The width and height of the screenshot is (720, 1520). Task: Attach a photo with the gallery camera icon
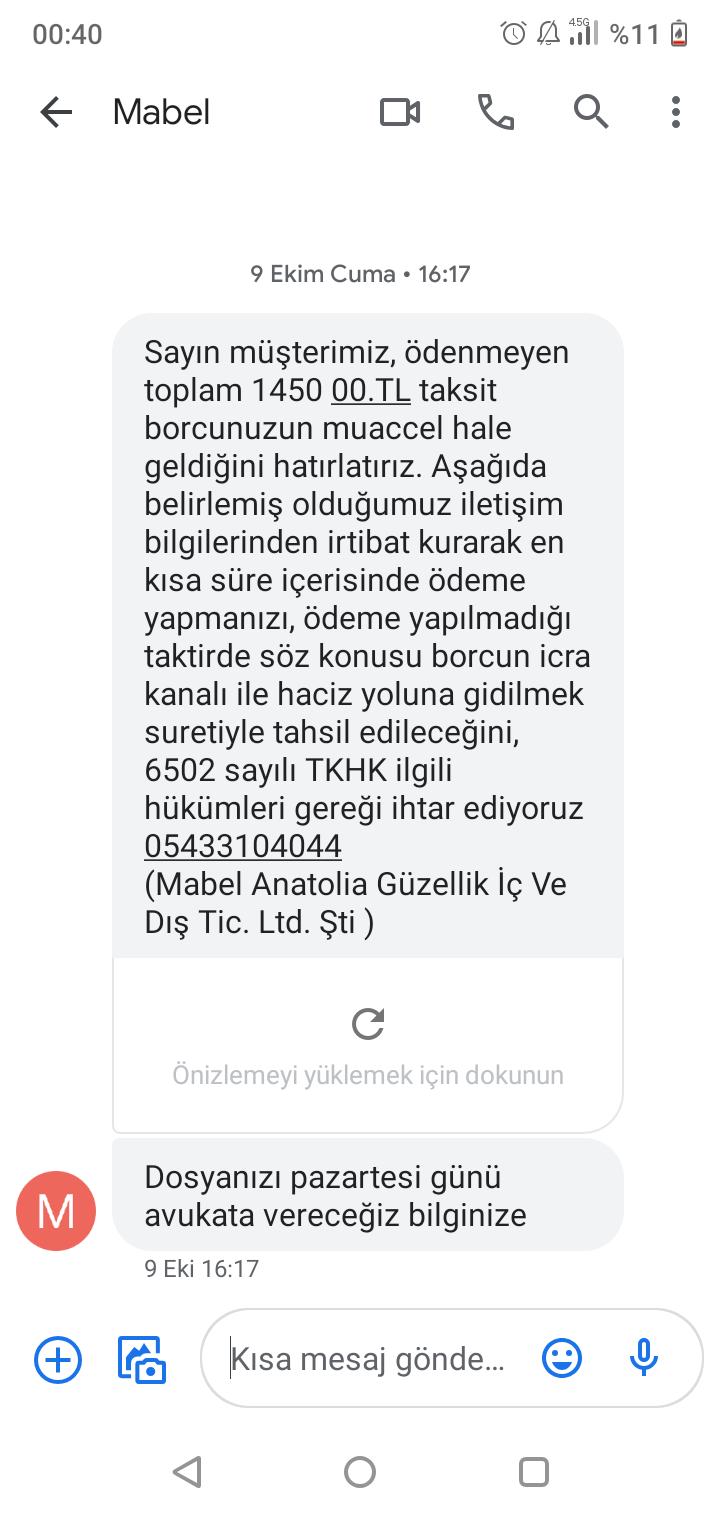point(142,1360)
